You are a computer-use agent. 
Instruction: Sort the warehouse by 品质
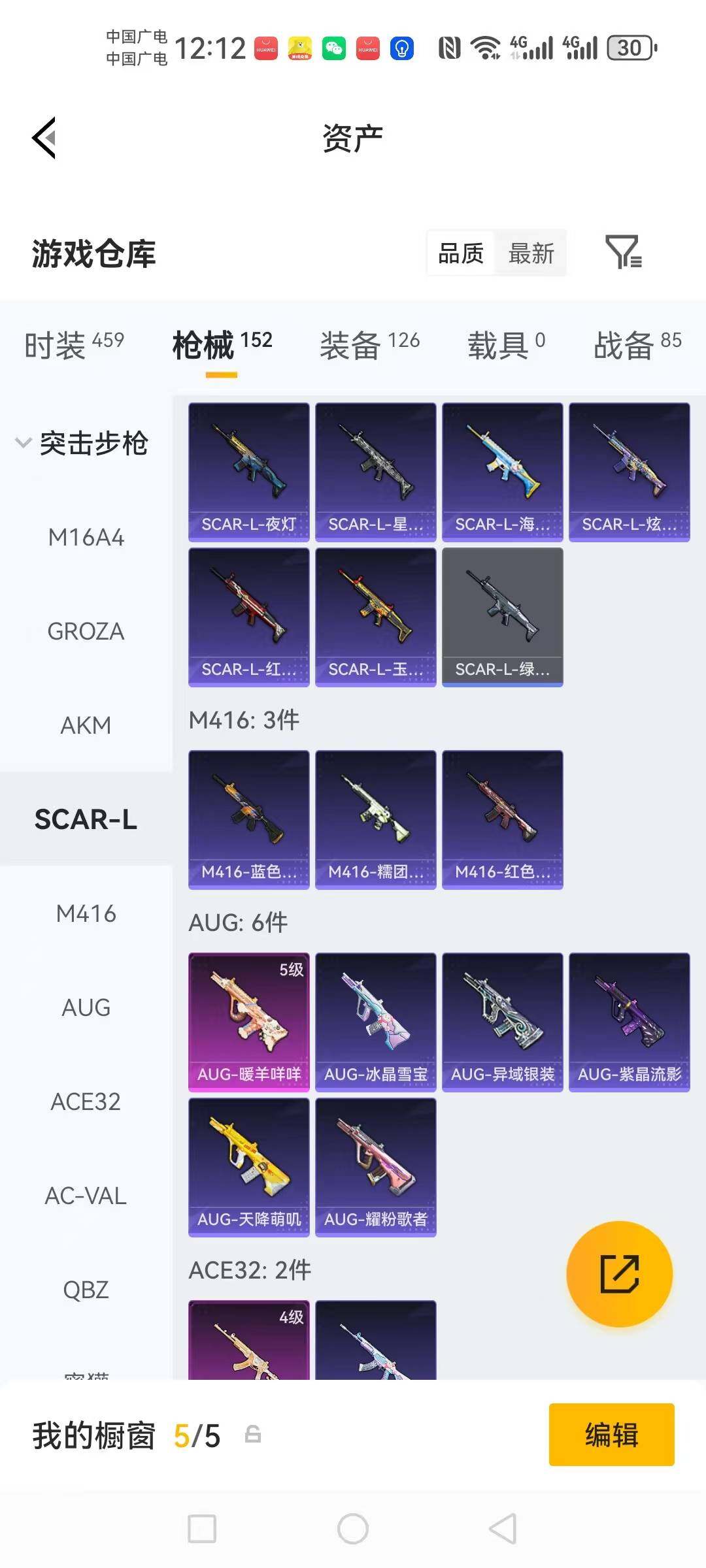click(461, 253)
